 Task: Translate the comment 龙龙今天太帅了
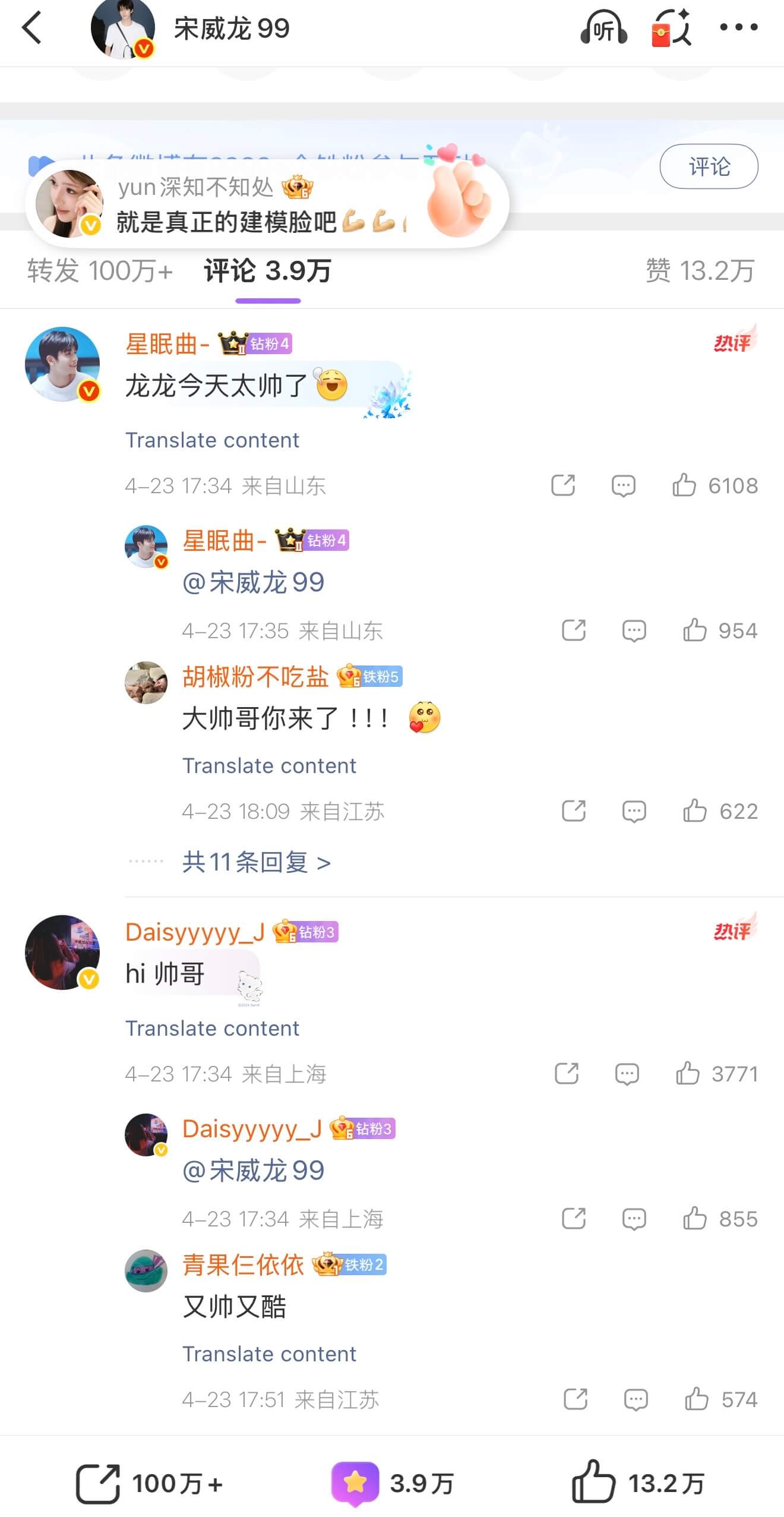(x=212, y=440)
